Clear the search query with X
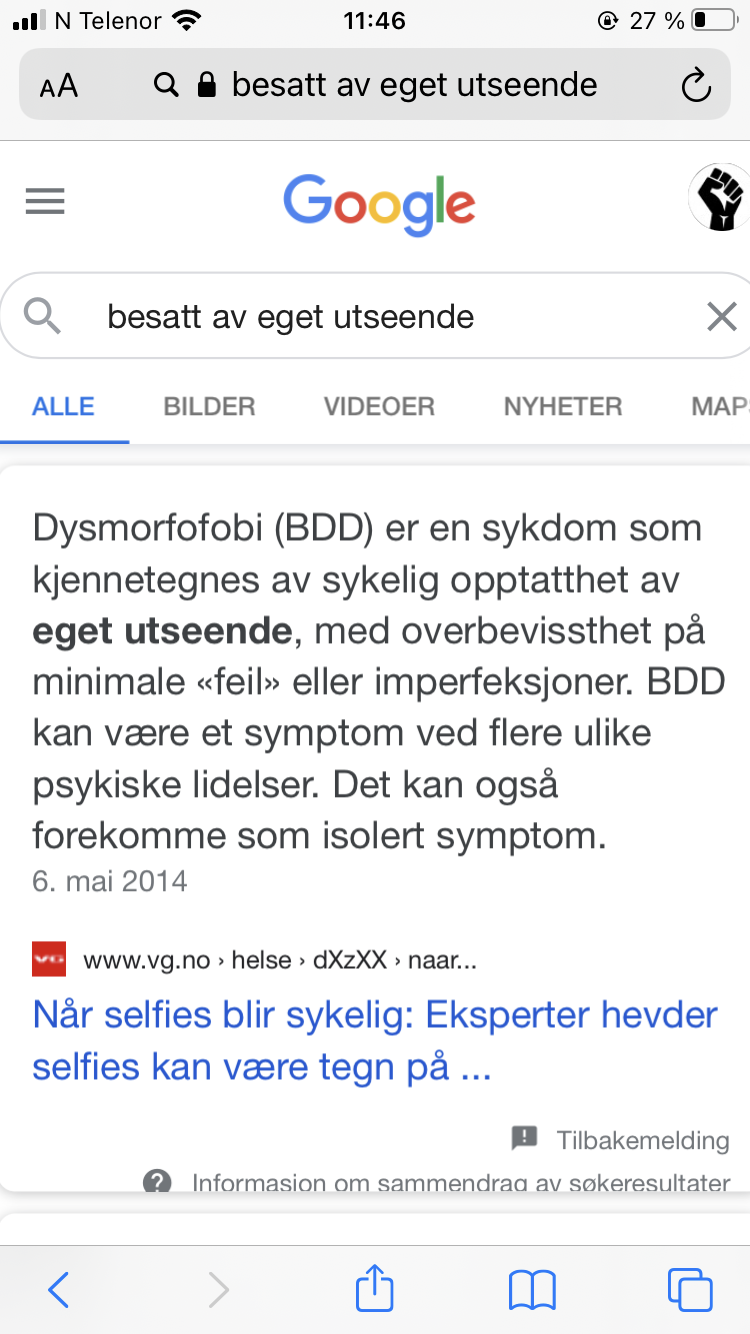Viewport: 750px width, 1334px height. tap(721, 317)
